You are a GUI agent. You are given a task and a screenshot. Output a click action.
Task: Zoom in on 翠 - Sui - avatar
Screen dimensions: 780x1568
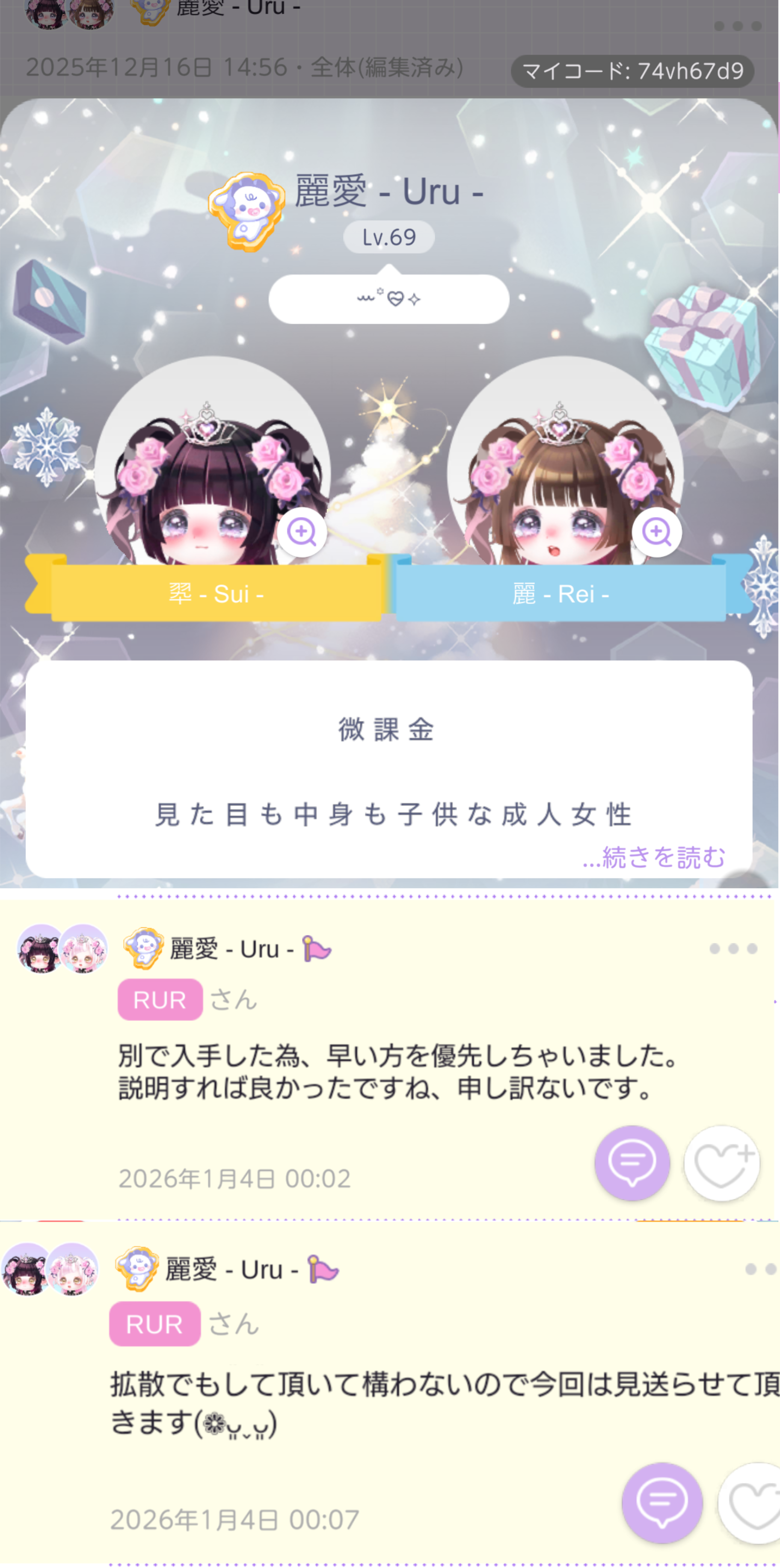(301, 532)
